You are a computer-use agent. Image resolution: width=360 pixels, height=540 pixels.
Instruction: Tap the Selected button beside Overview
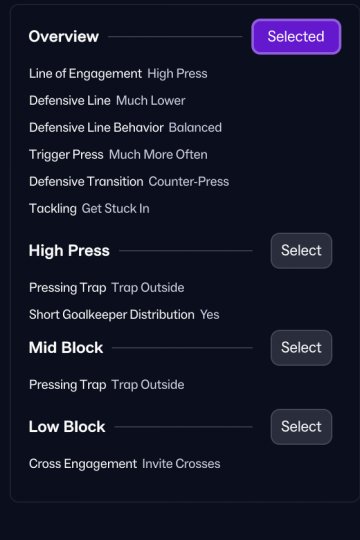pos(296,37)
